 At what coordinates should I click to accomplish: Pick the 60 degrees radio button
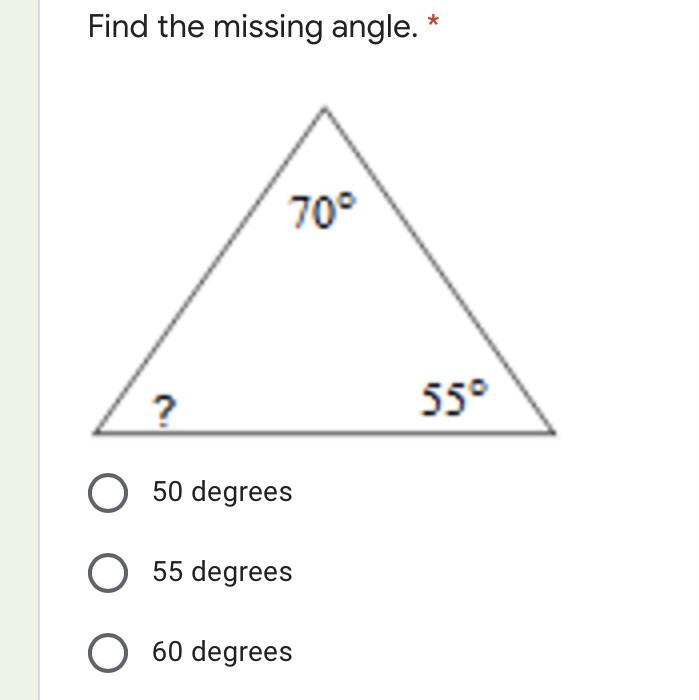[x=108, y=653]
